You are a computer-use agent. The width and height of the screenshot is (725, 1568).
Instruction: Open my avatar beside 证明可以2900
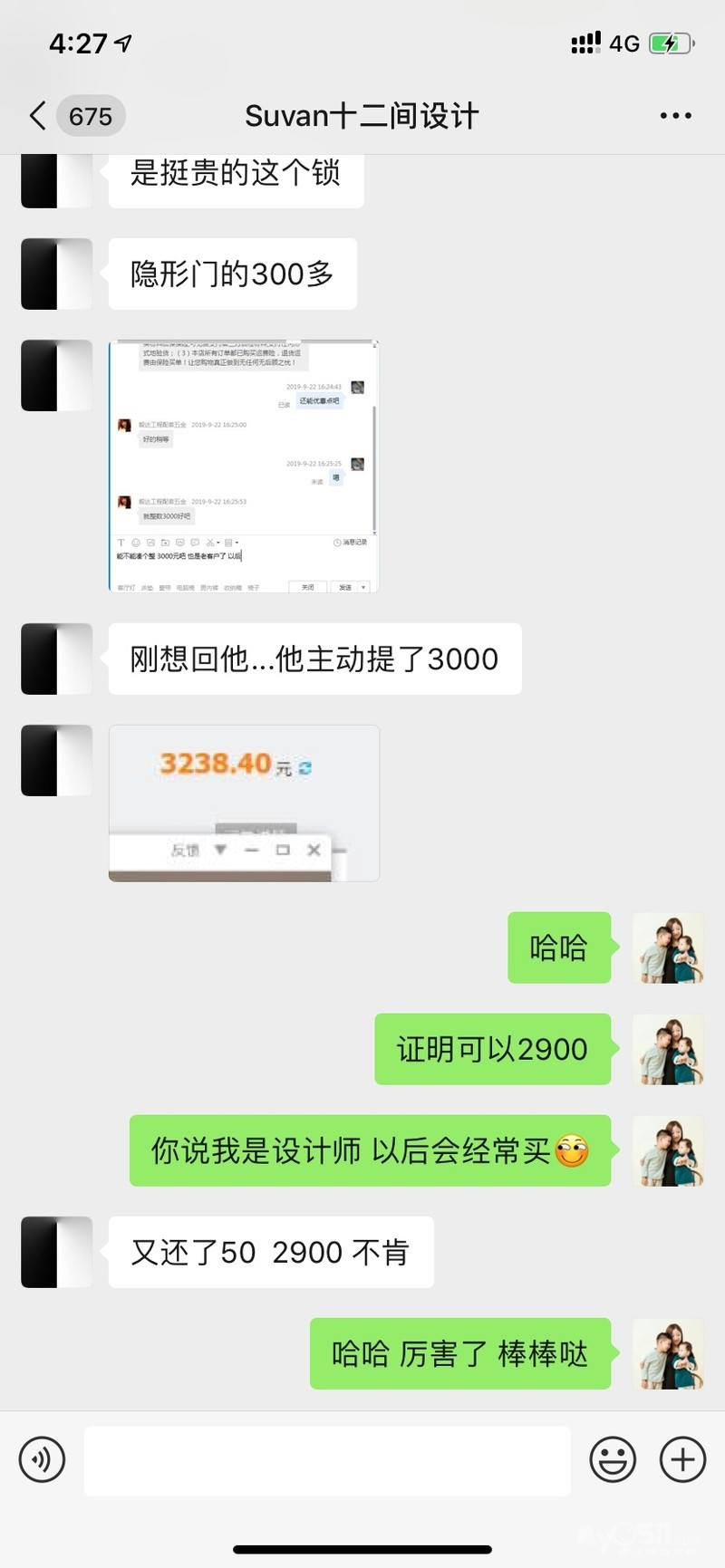coord(667,1049)
